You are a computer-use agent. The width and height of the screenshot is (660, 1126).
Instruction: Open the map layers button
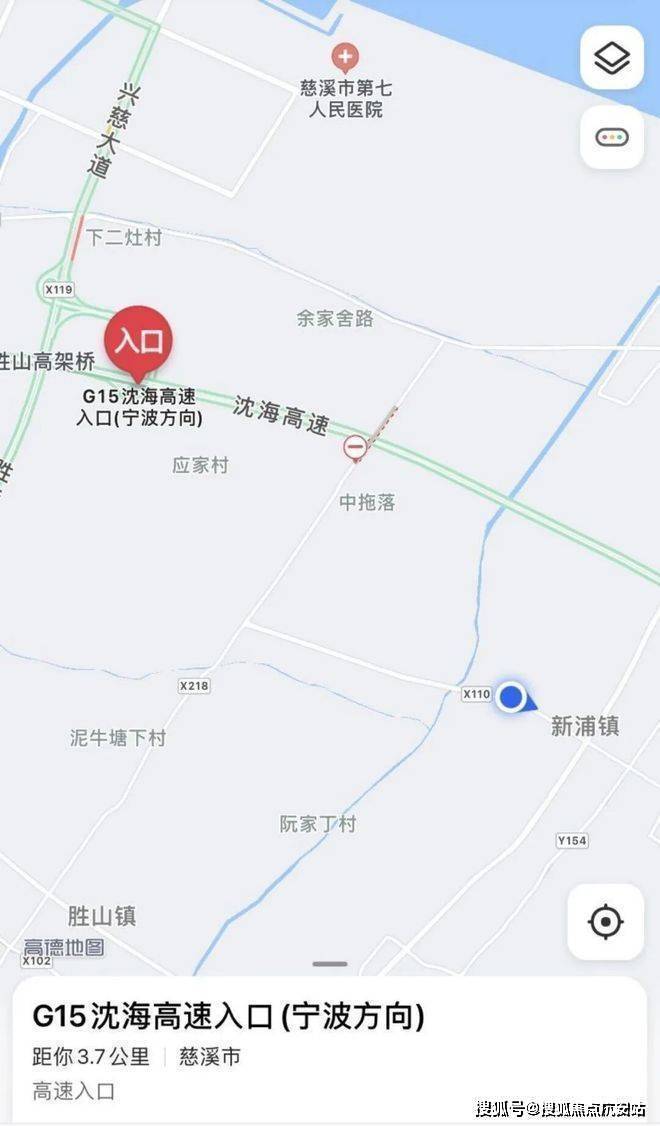[x=611, y=58]
